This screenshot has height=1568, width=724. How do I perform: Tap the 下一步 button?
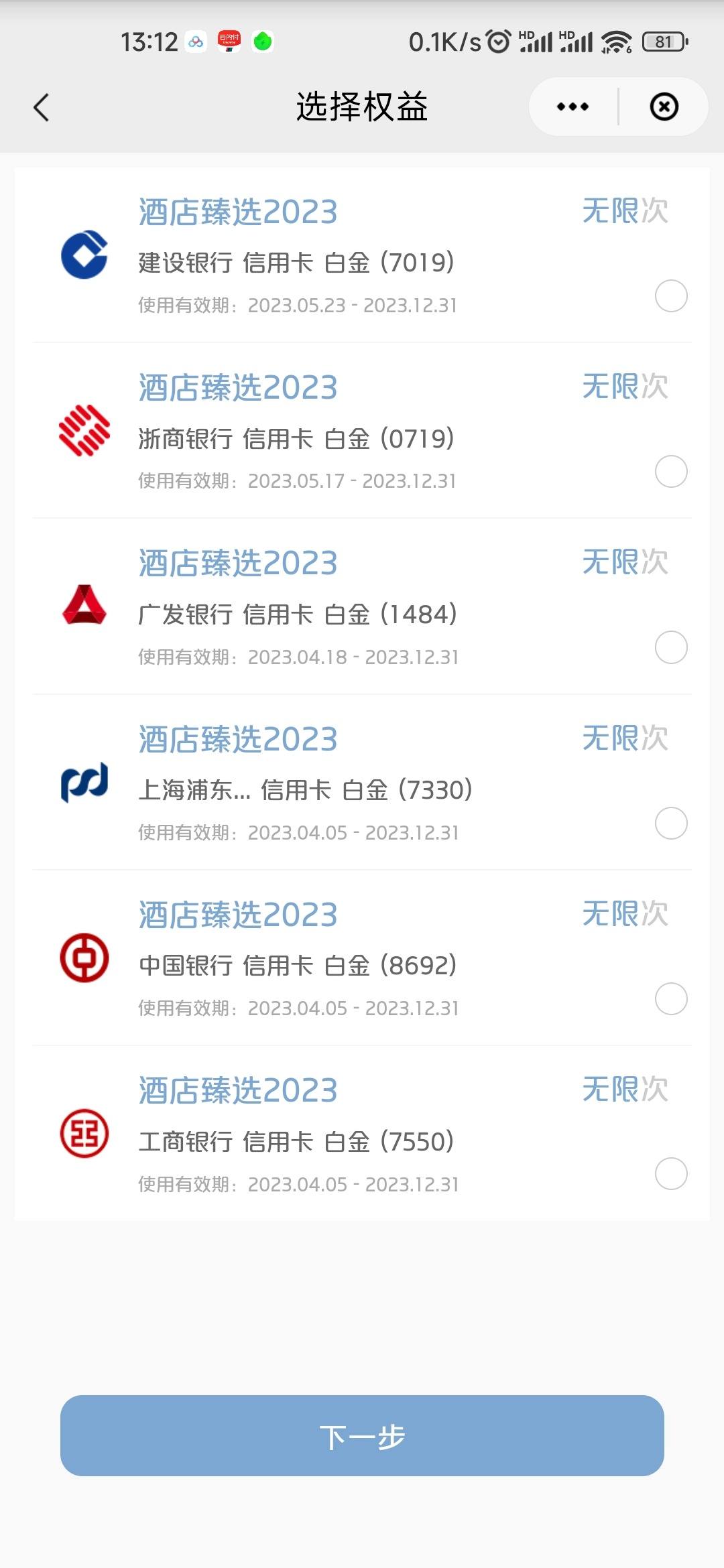[x=362, y=1436]
